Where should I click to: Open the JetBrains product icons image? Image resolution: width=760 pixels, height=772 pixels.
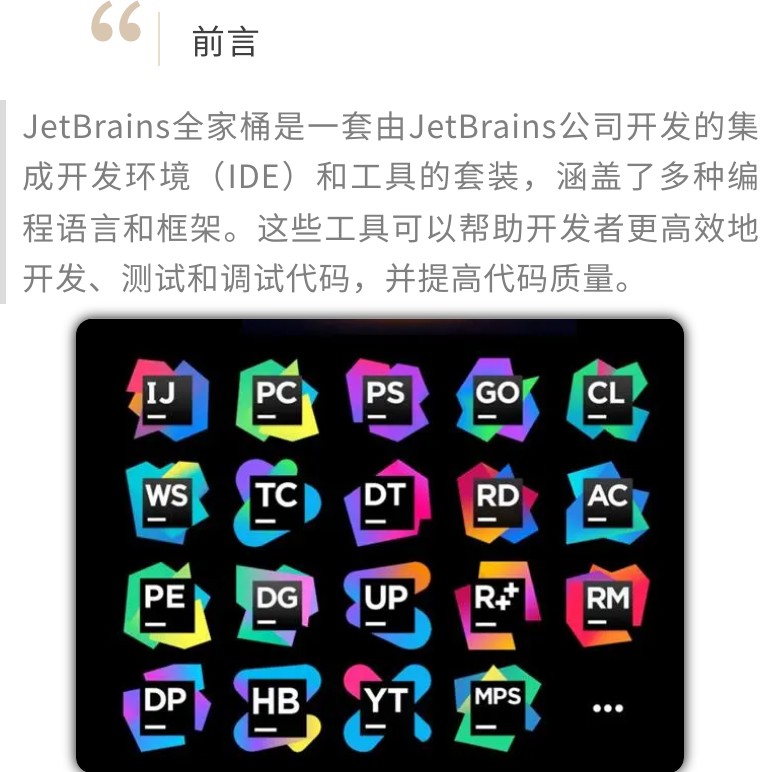pyautogui.click(x=380, y=545)
